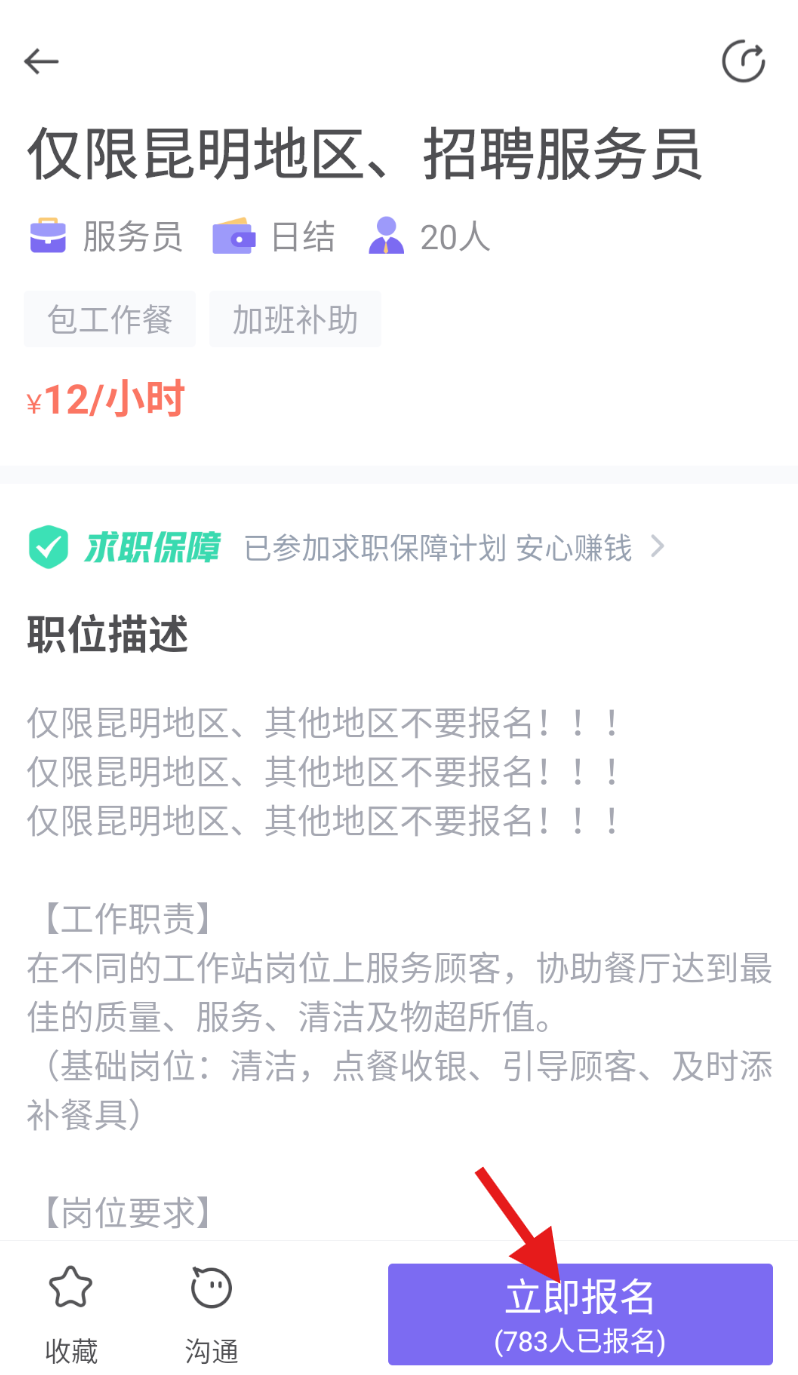Tap 立即报名 to apply now
Image resolution: width=798 pixels, height=1375 pixels.
(x=580, y=1313)
